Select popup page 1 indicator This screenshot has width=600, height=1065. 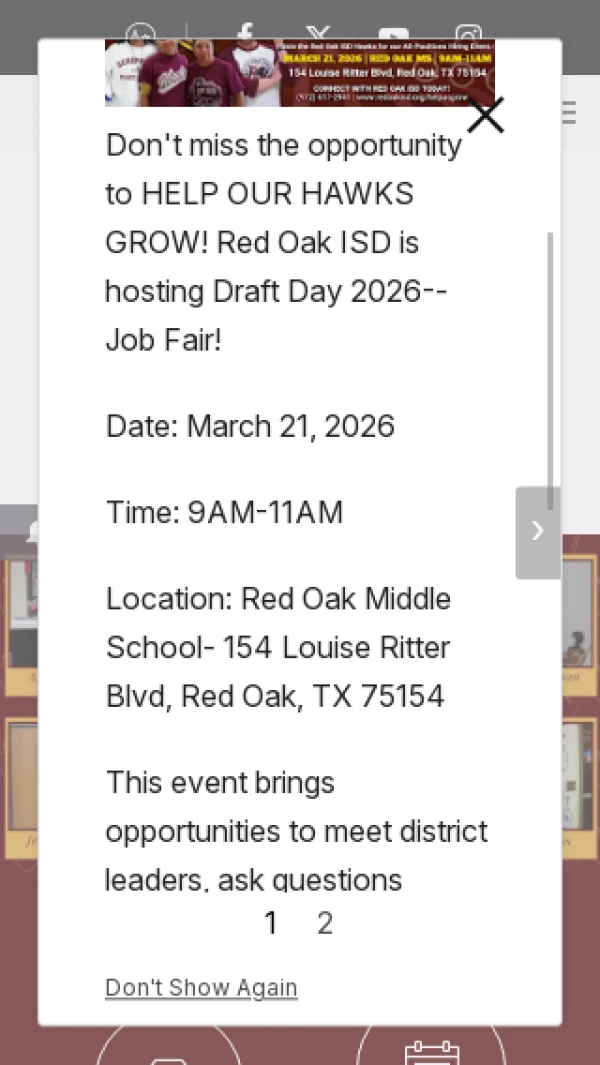pos(270,923)
